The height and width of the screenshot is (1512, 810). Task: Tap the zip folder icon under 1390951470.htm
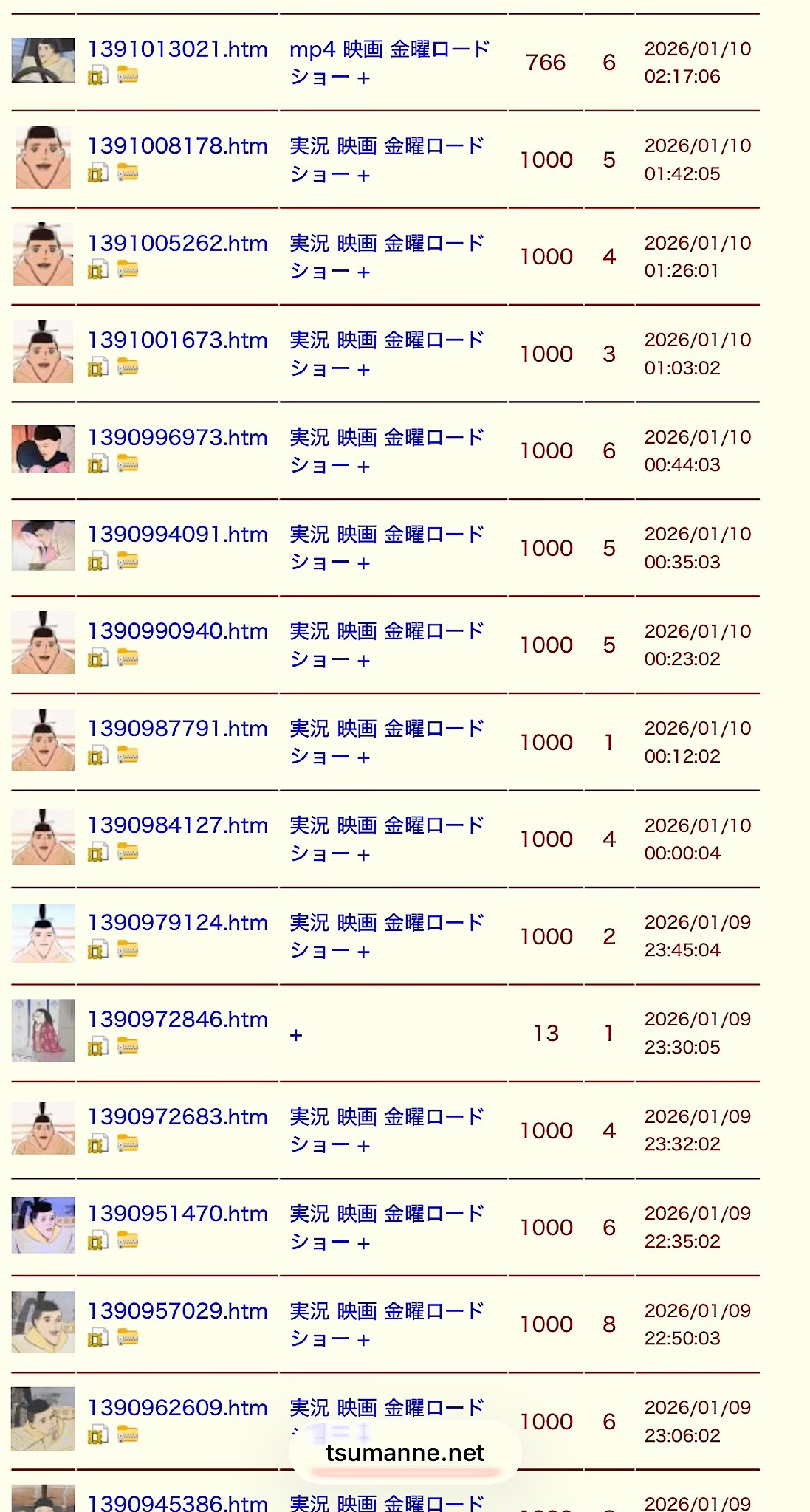click(x=128, y=1240)
